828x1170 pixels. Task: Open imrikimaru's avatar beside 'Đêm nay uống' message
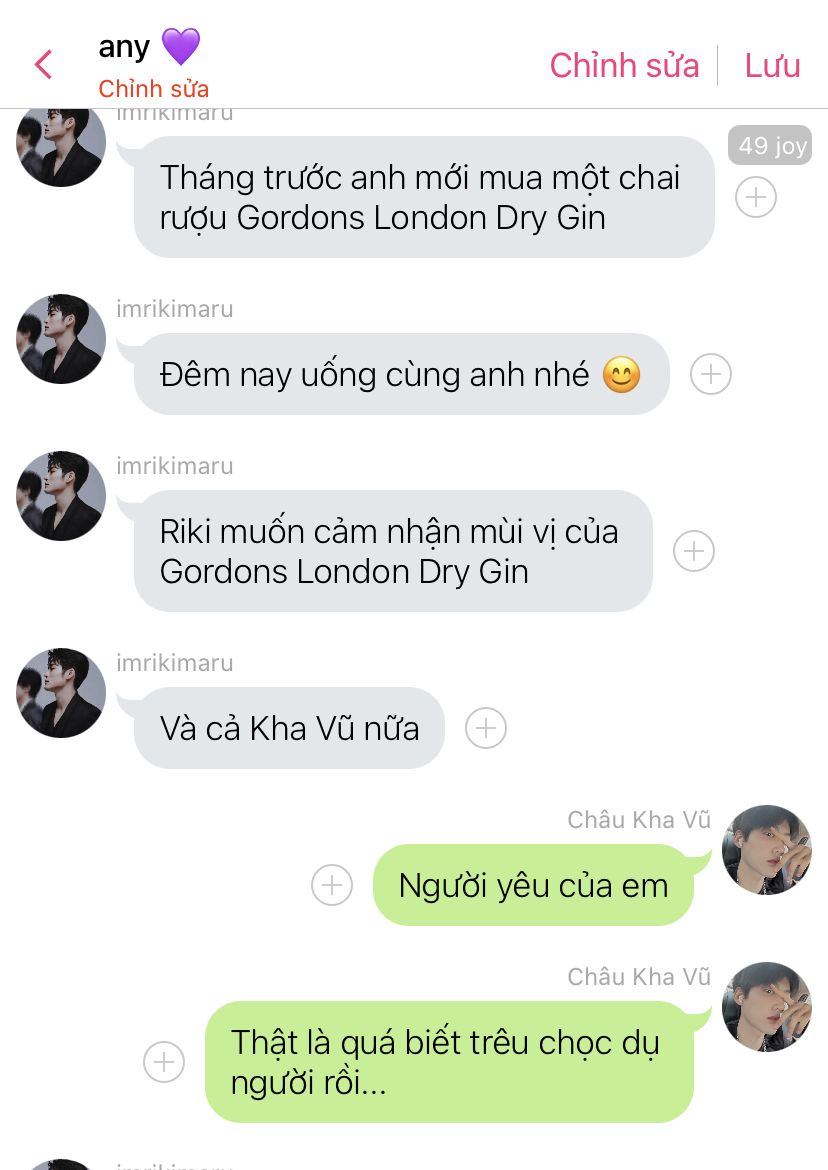[61, 339]
